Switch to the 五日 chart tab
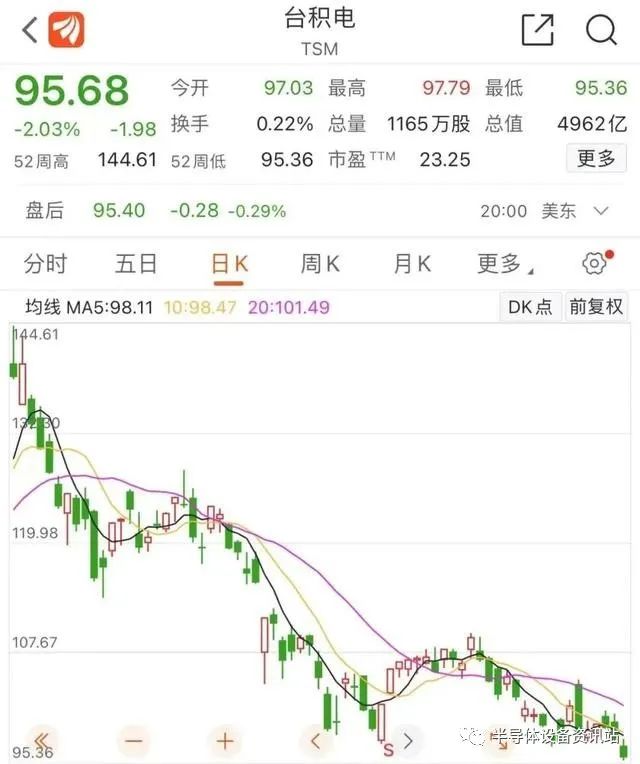 tap(136, 264)
